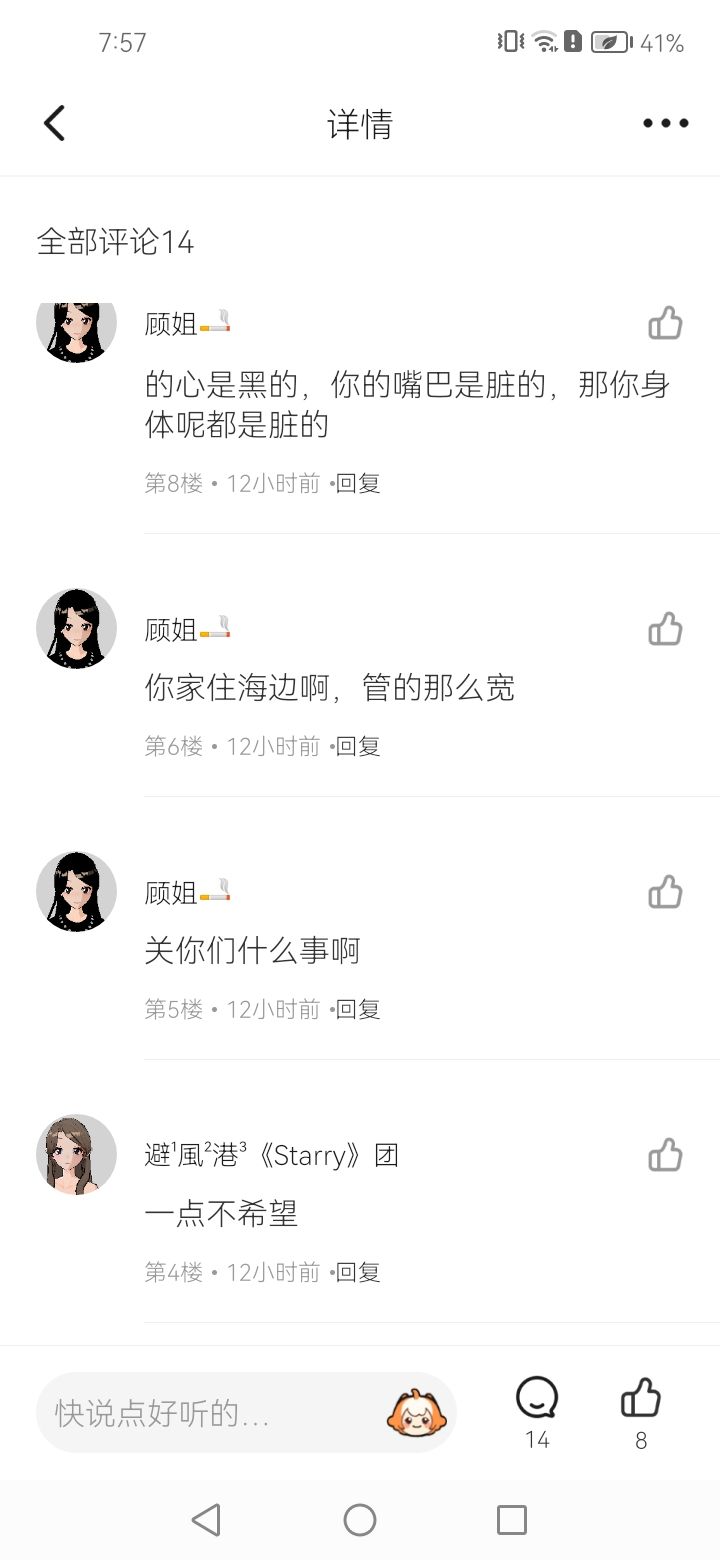Open the three-dot overflow menu

(665, 124)
